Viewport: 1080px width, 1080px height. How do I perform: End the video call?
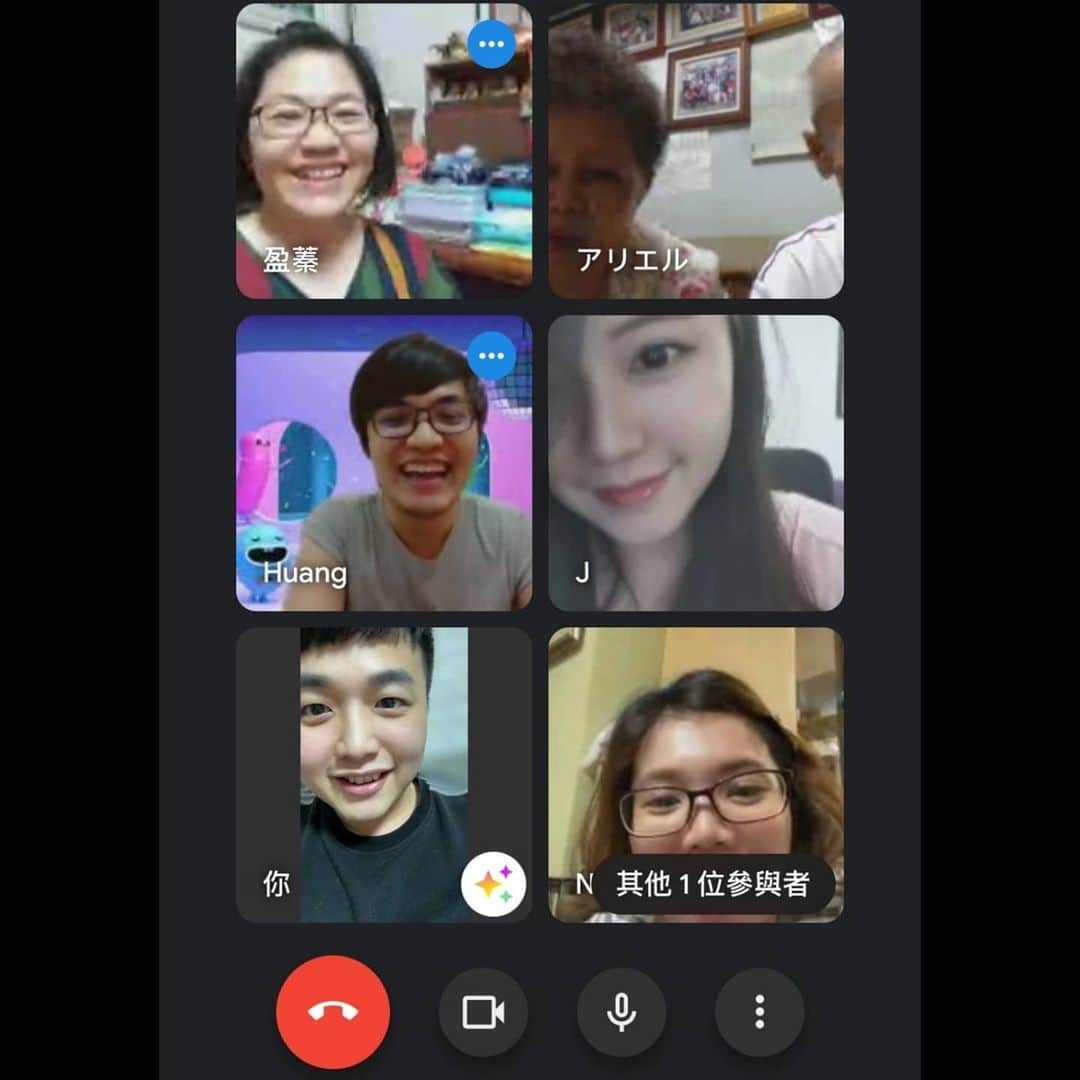tap(333, 1012)
